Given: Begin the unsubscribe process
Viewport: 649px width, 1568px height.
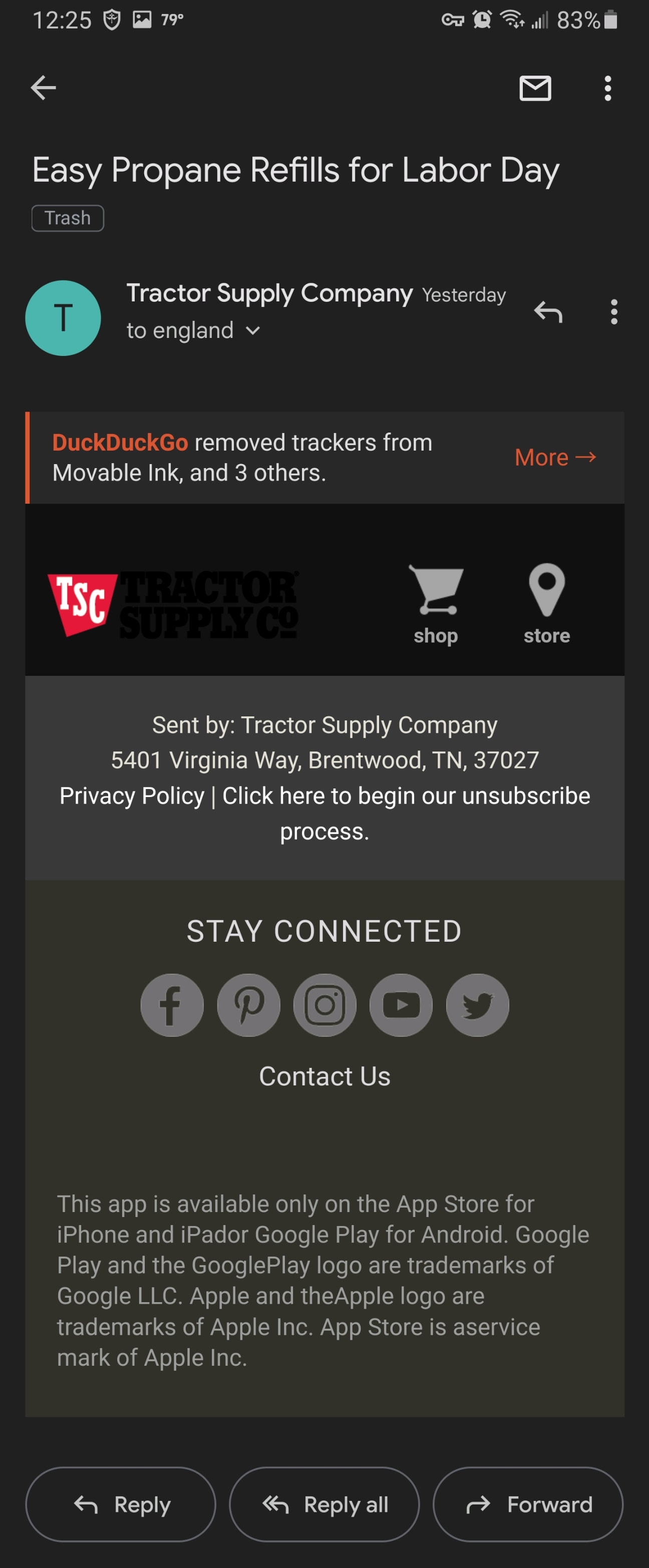Looking at the screenshot, I should click(406, 796).
